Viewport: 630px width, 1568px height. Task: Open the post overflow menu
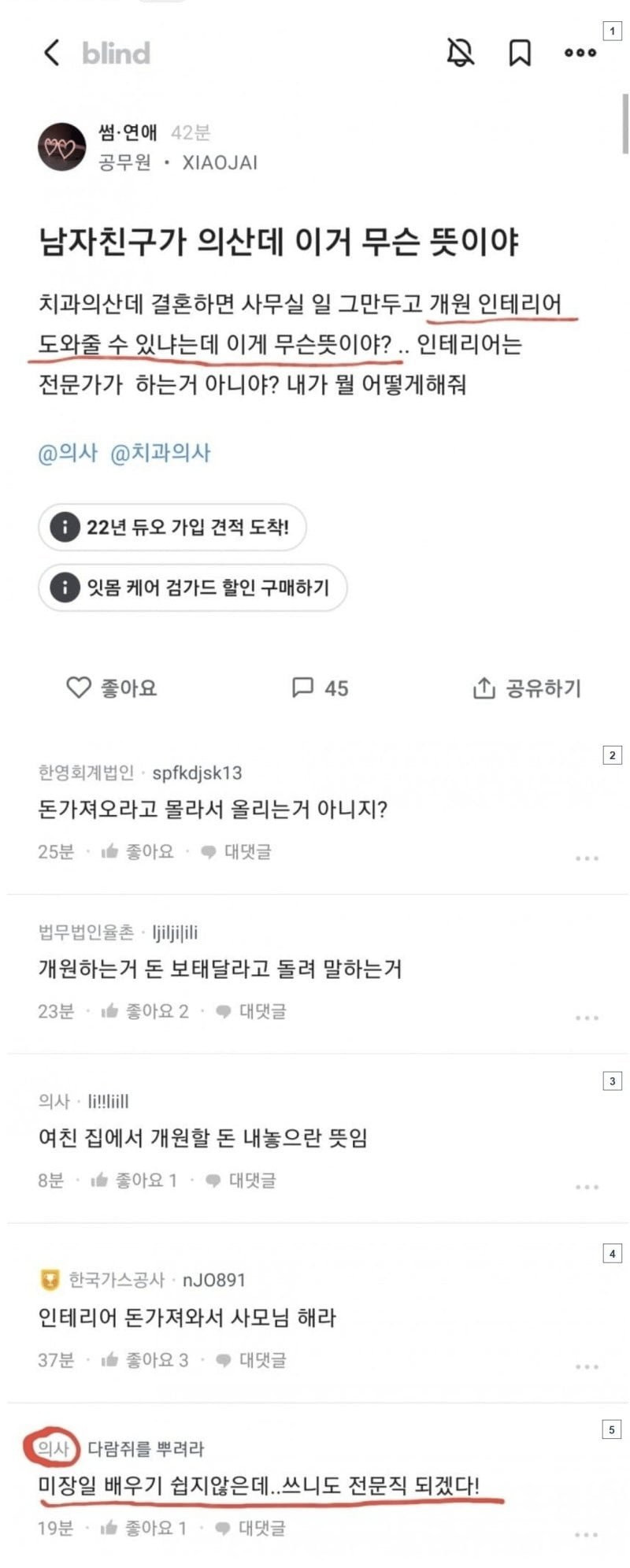coord(580,53)
